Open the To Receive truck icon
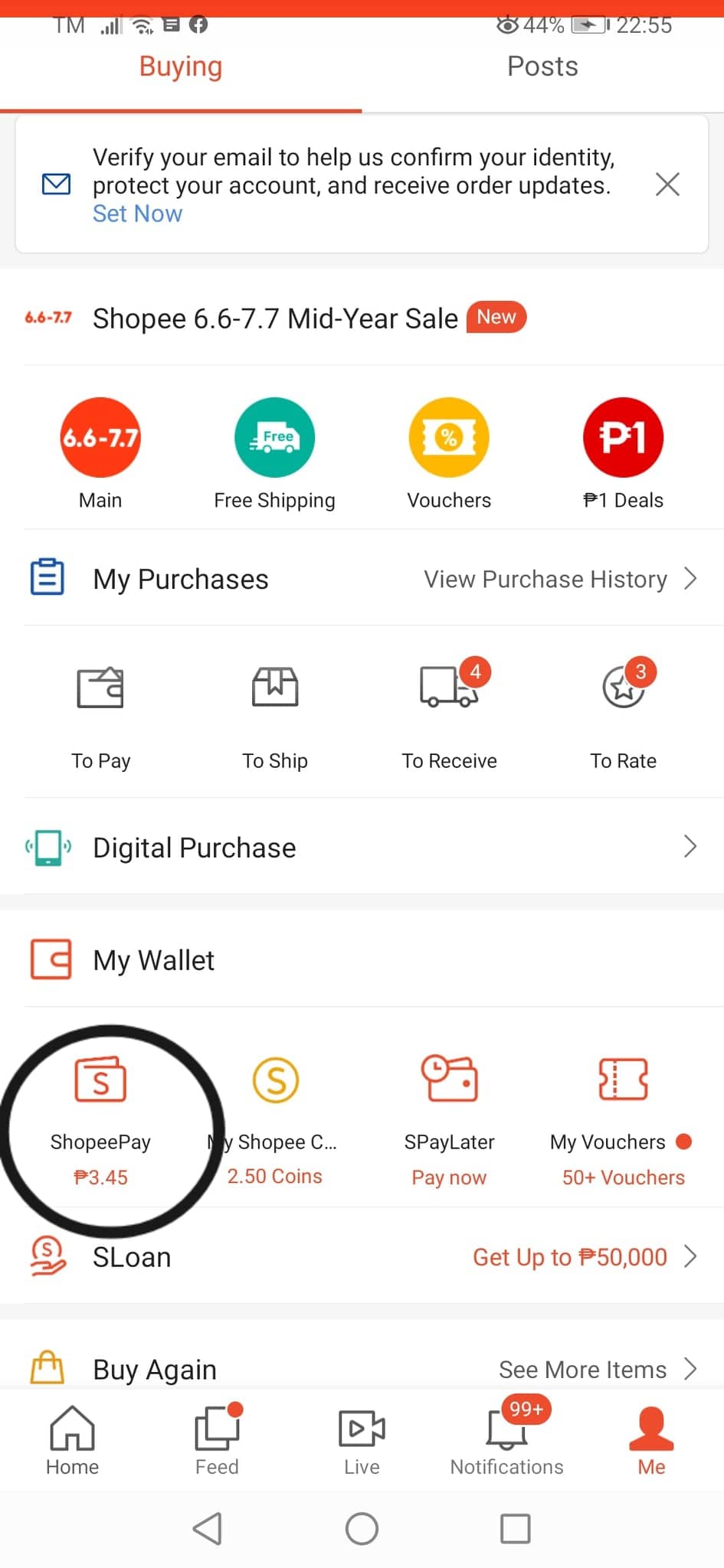This screenshot has height=1568, width=724. pyautogui.click(x=449, y=687)
